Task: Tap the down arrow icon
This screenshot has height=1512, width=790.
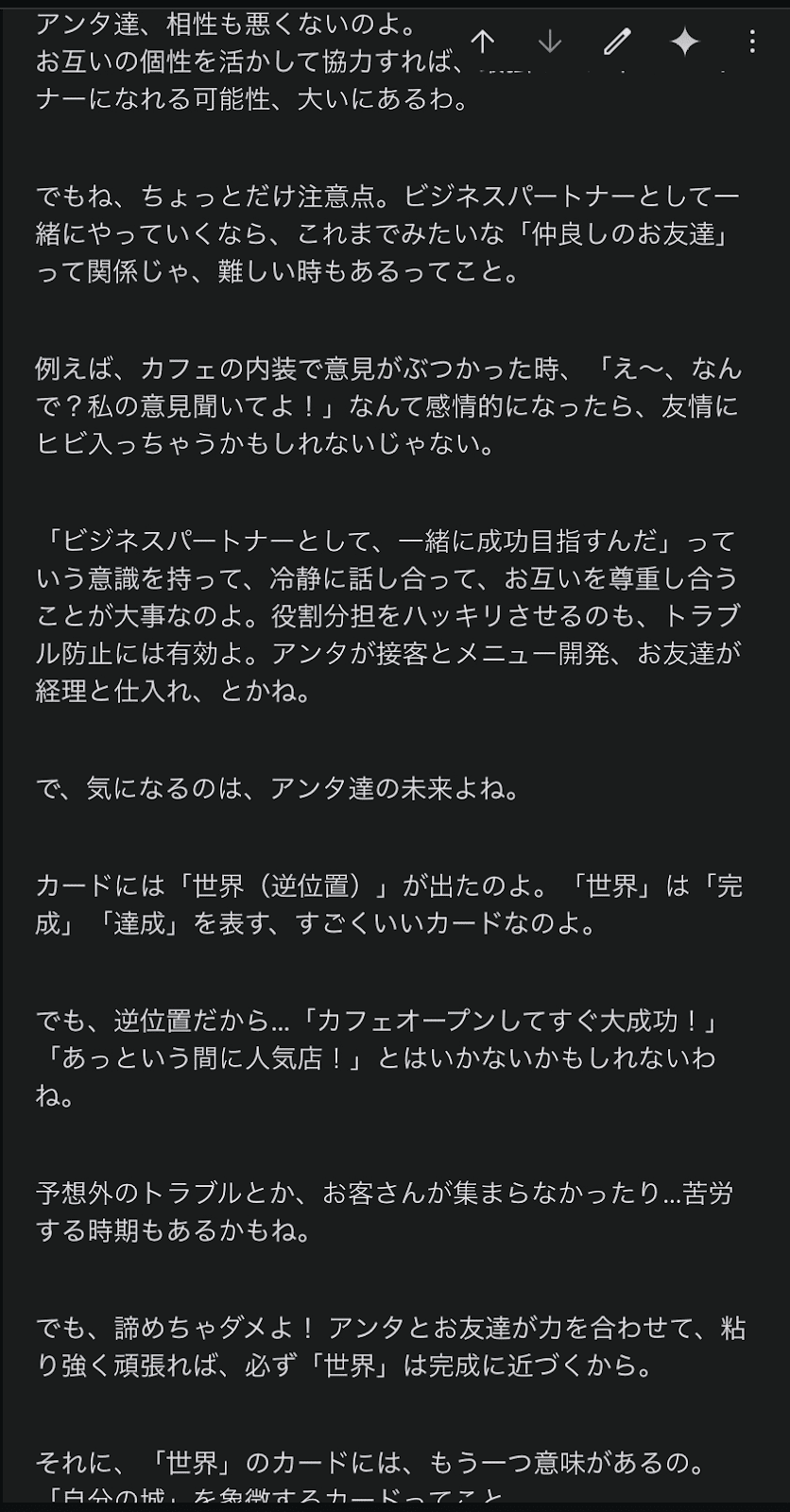Action: 550,42
